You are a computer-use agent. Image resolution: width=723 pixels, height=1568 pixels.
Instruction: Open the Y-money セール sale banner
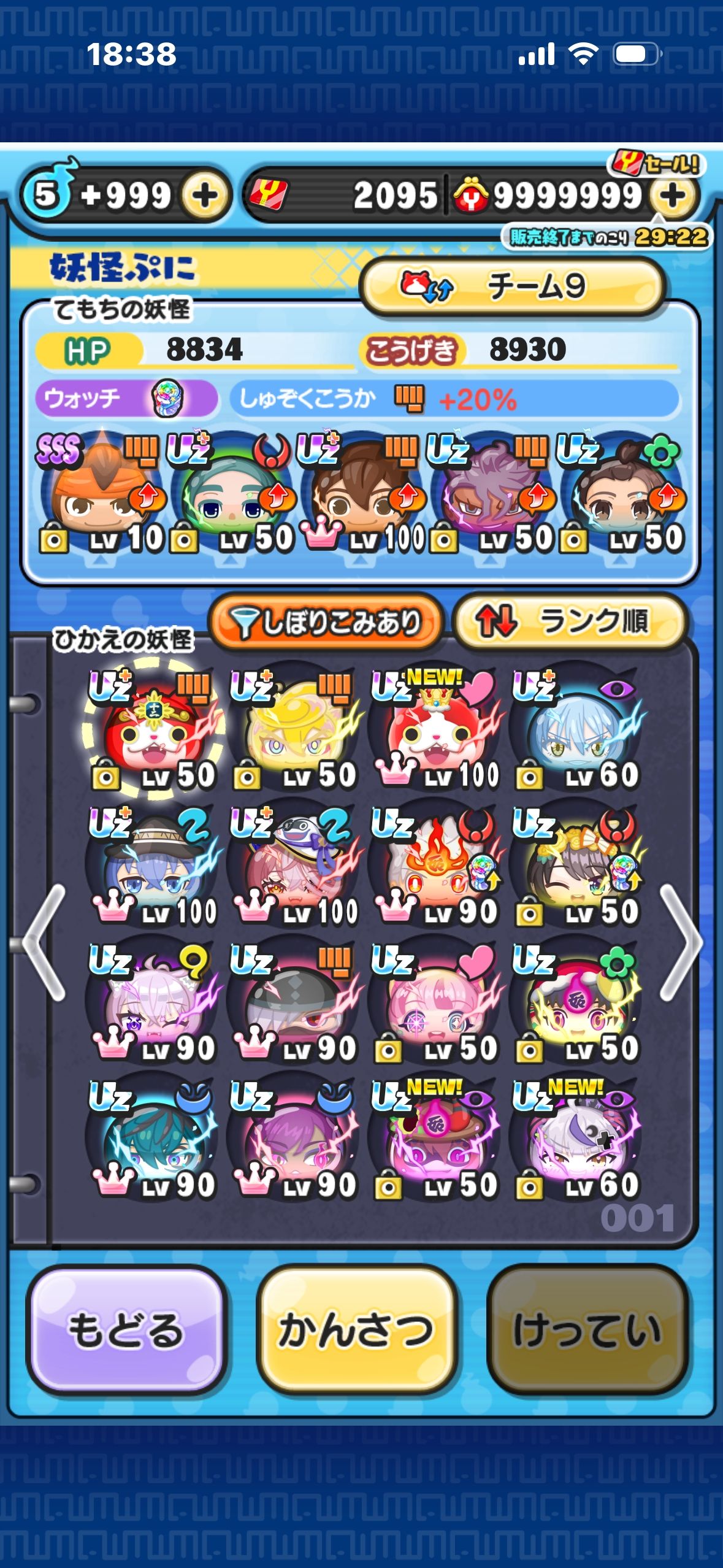coord(656,164)
